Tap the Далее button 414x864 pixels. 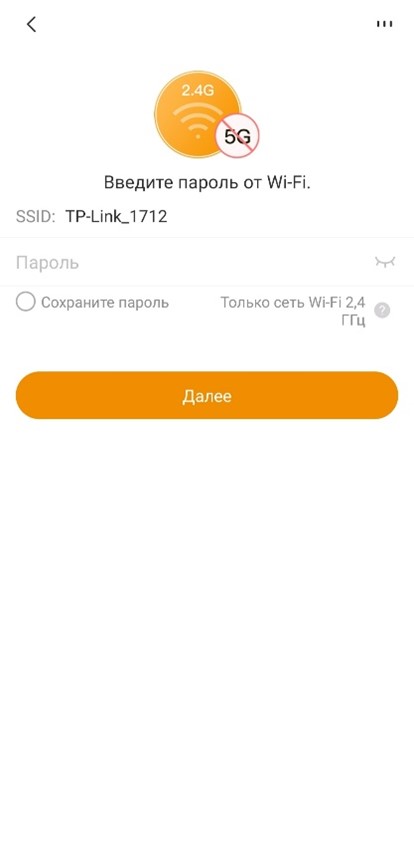tap(207, 396)
